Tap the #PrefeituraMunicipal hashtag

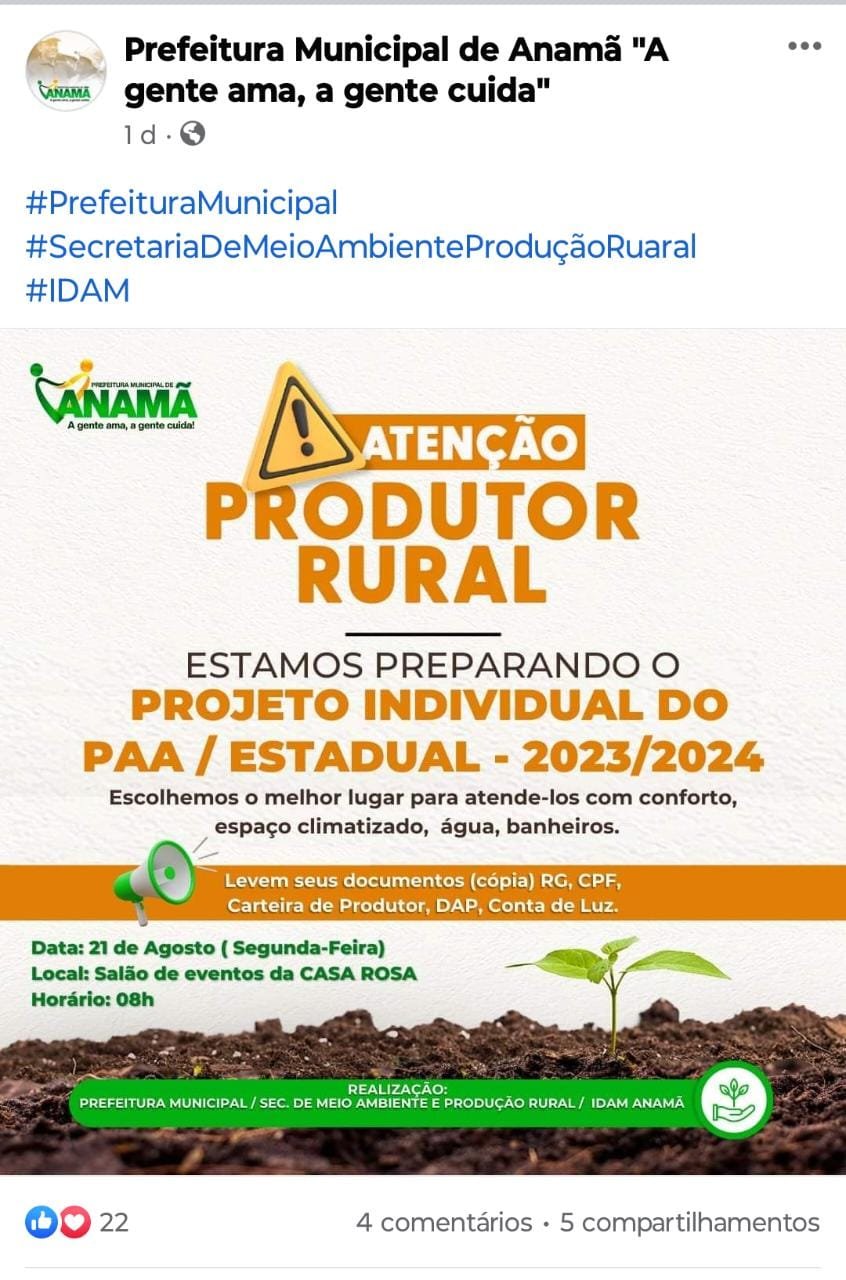coord(181,203)
